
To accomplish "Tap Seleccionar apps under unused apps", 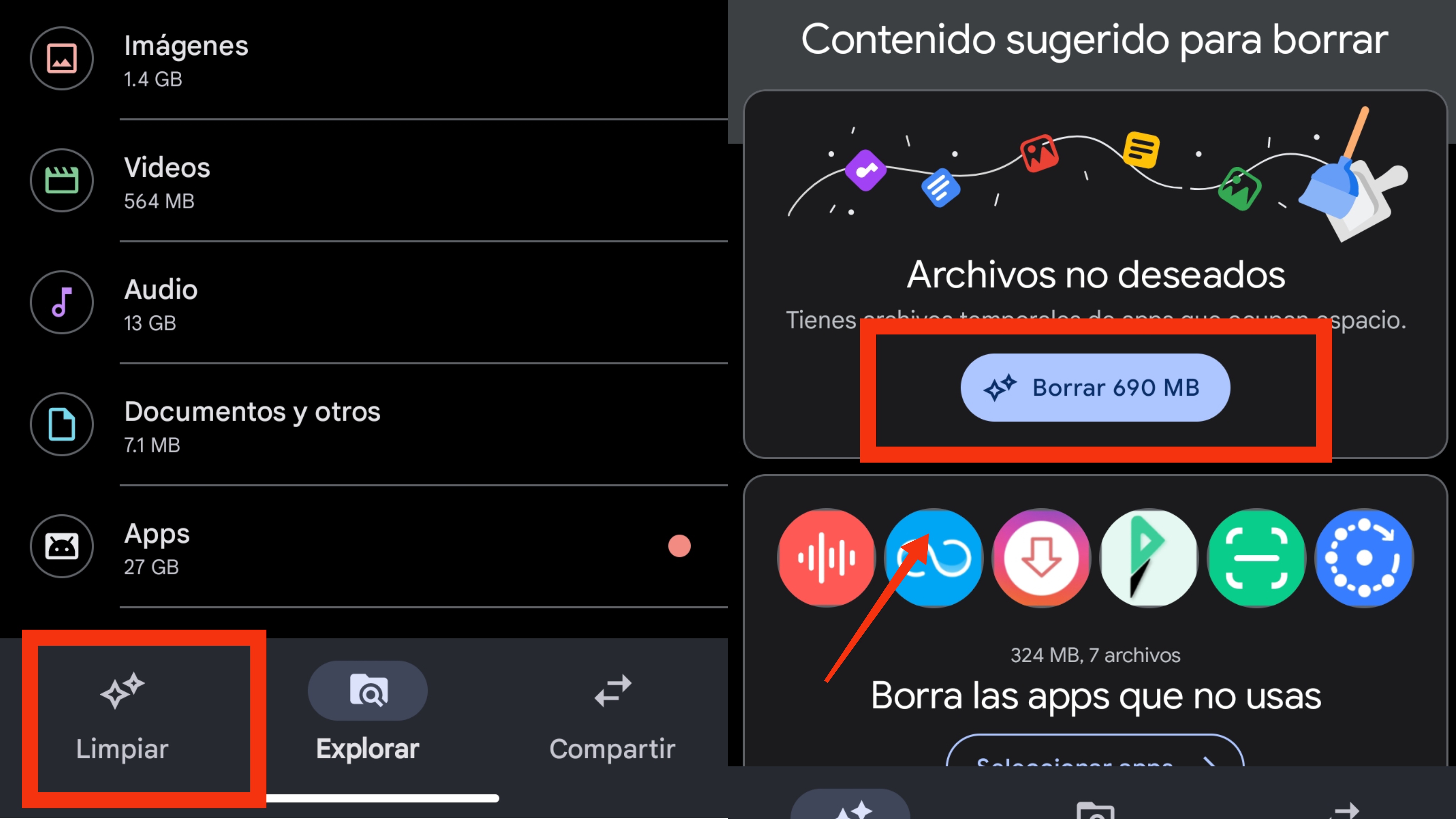I will pyautogui.click(x=1095, y=755).
